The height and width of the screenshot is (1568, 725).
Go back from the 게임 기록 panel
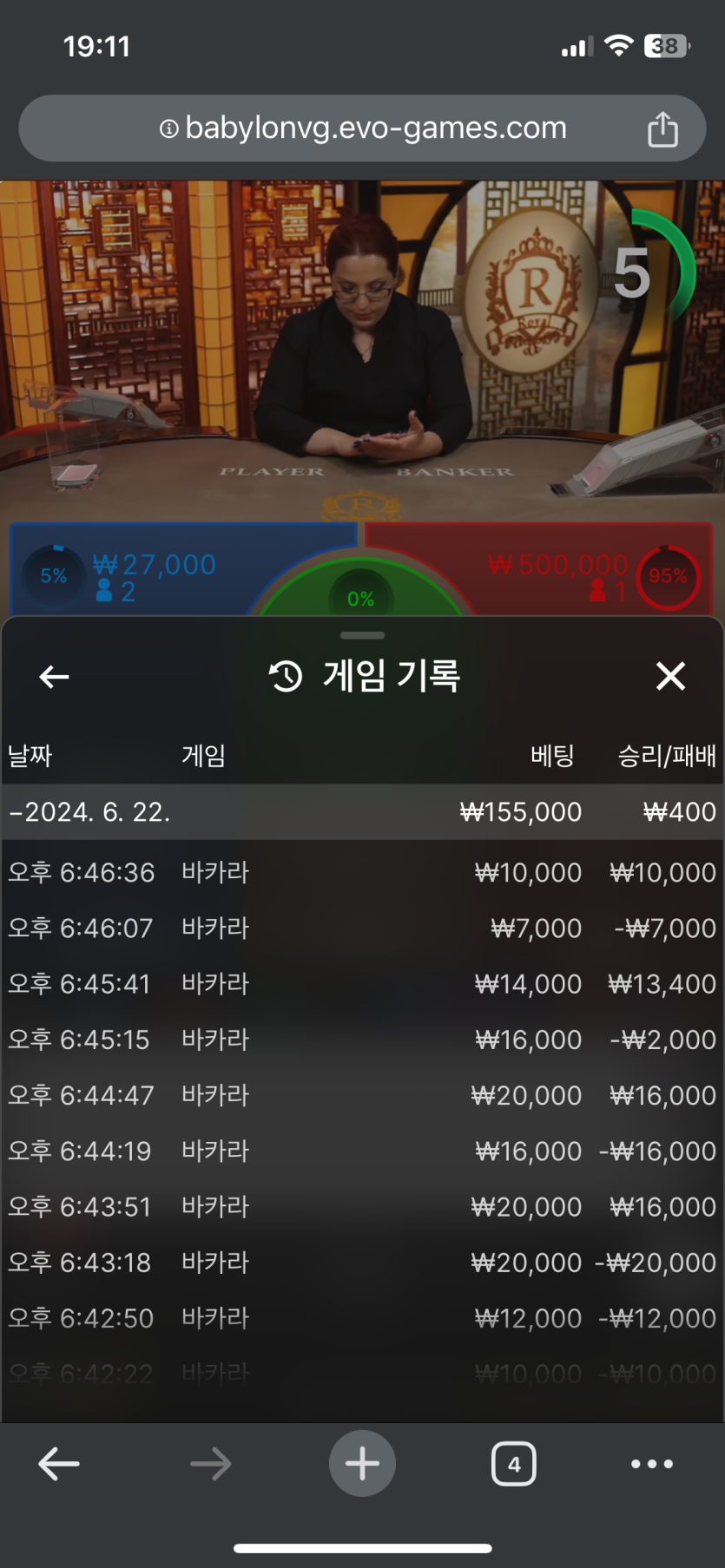coord(54,677)
